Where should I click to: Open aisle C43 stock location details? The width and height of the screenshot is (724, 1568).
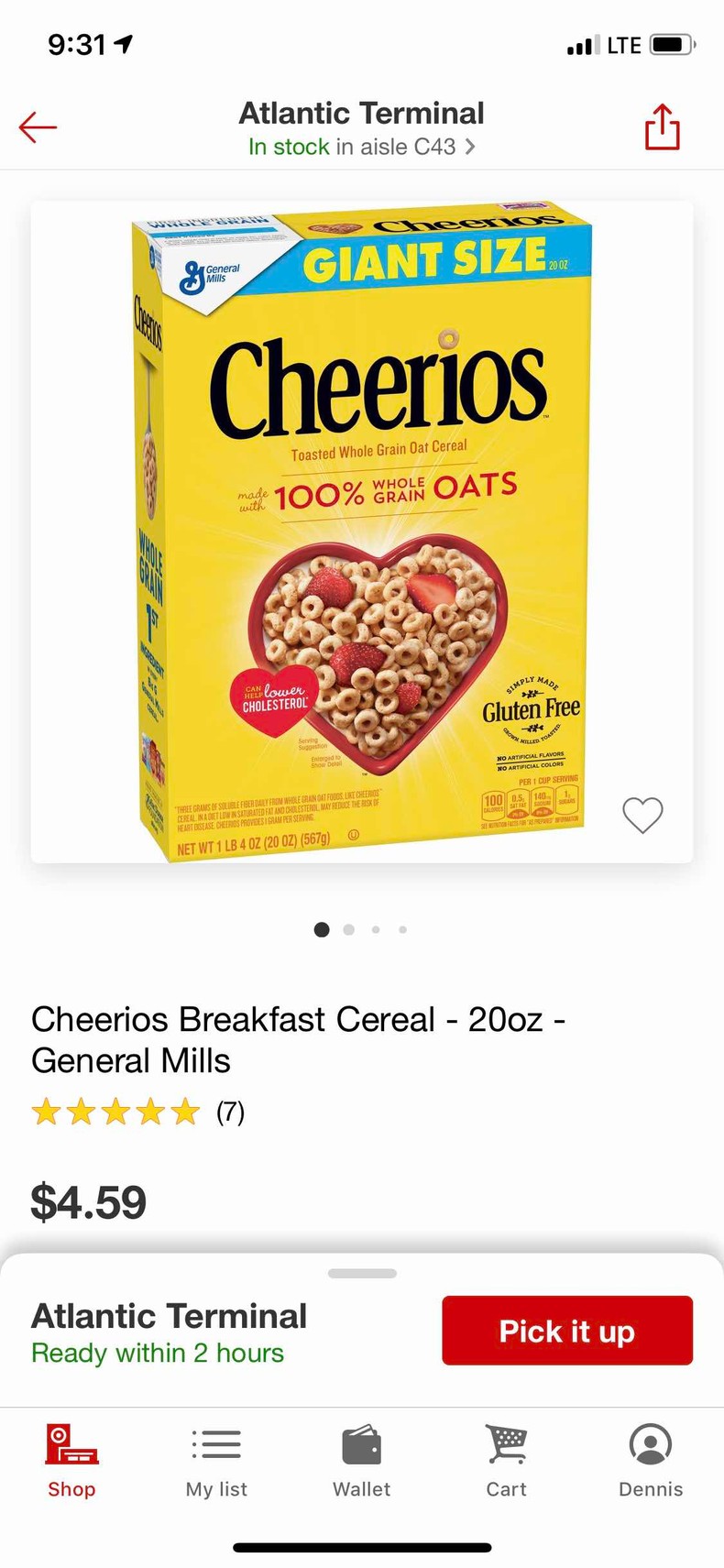point(362,147)
